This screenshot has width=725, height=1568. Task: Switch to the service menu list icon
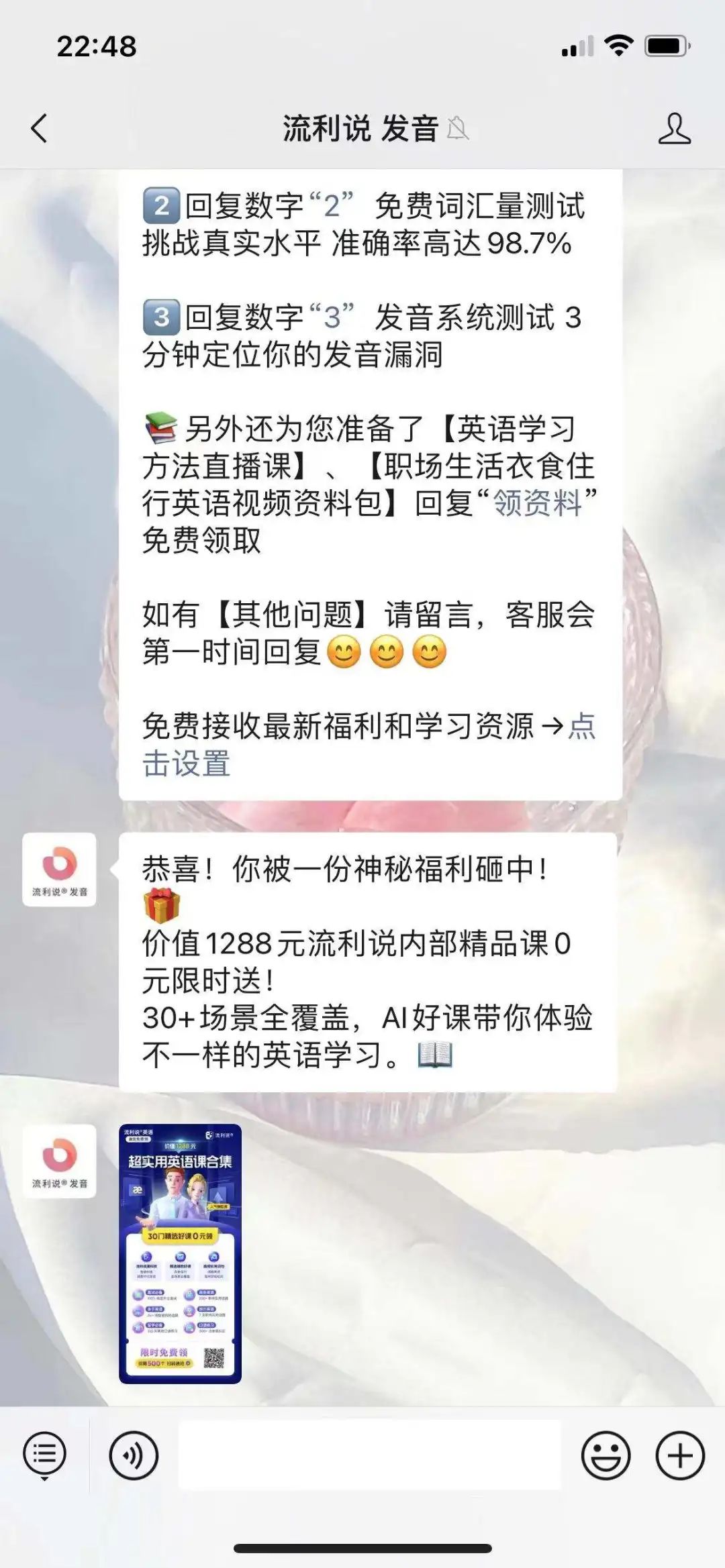44,1456
